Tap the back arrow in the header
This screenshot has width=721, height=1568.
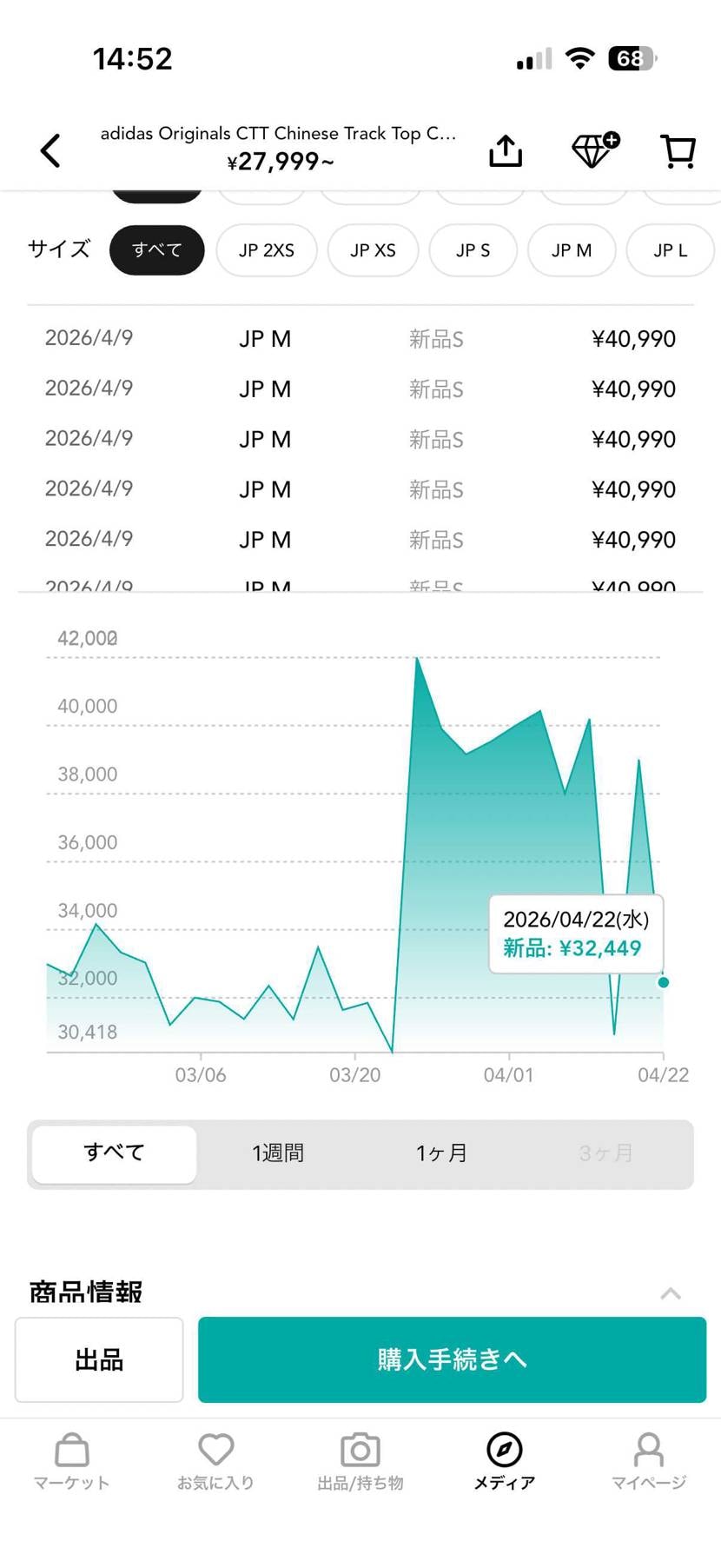(x=50, y=149)
